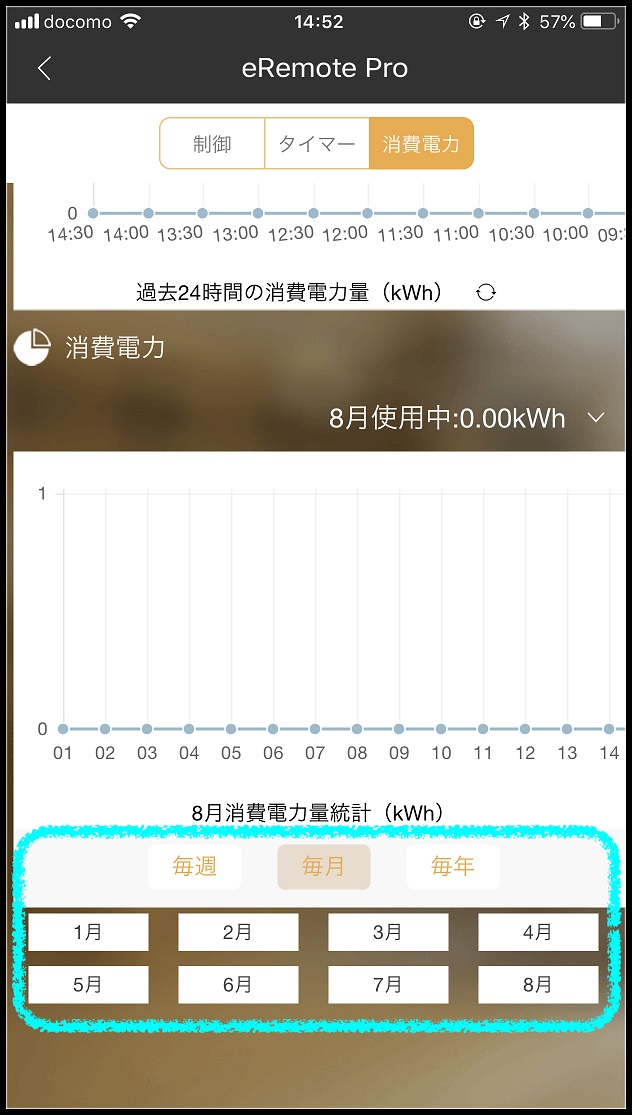
Task: Select 5月 statistics
Action: [88, 985]
